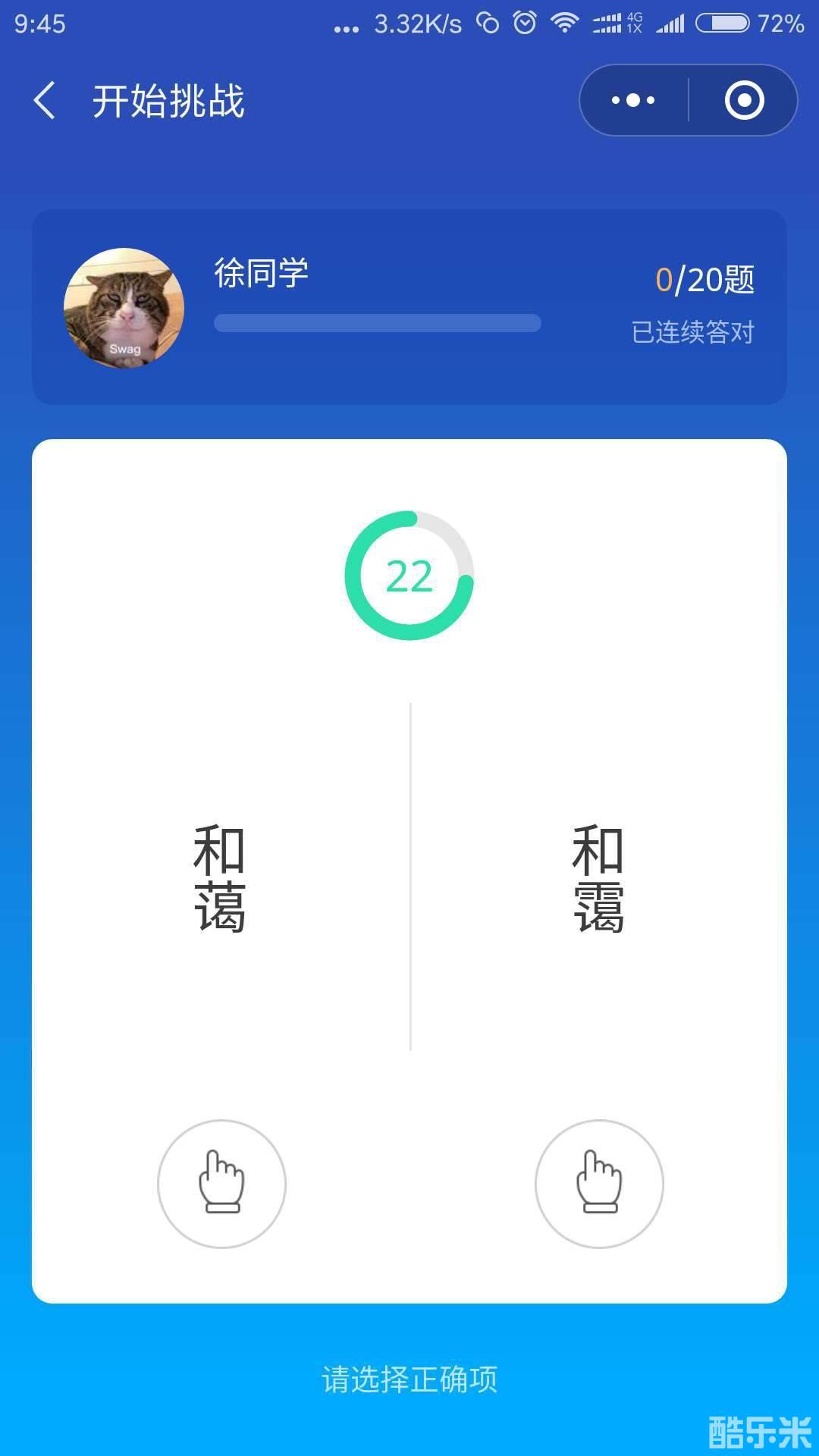Tap the back arrow beside 开始挑战
The width and height of the screenshot is (819, 1456).
click(x=45, y=101)
